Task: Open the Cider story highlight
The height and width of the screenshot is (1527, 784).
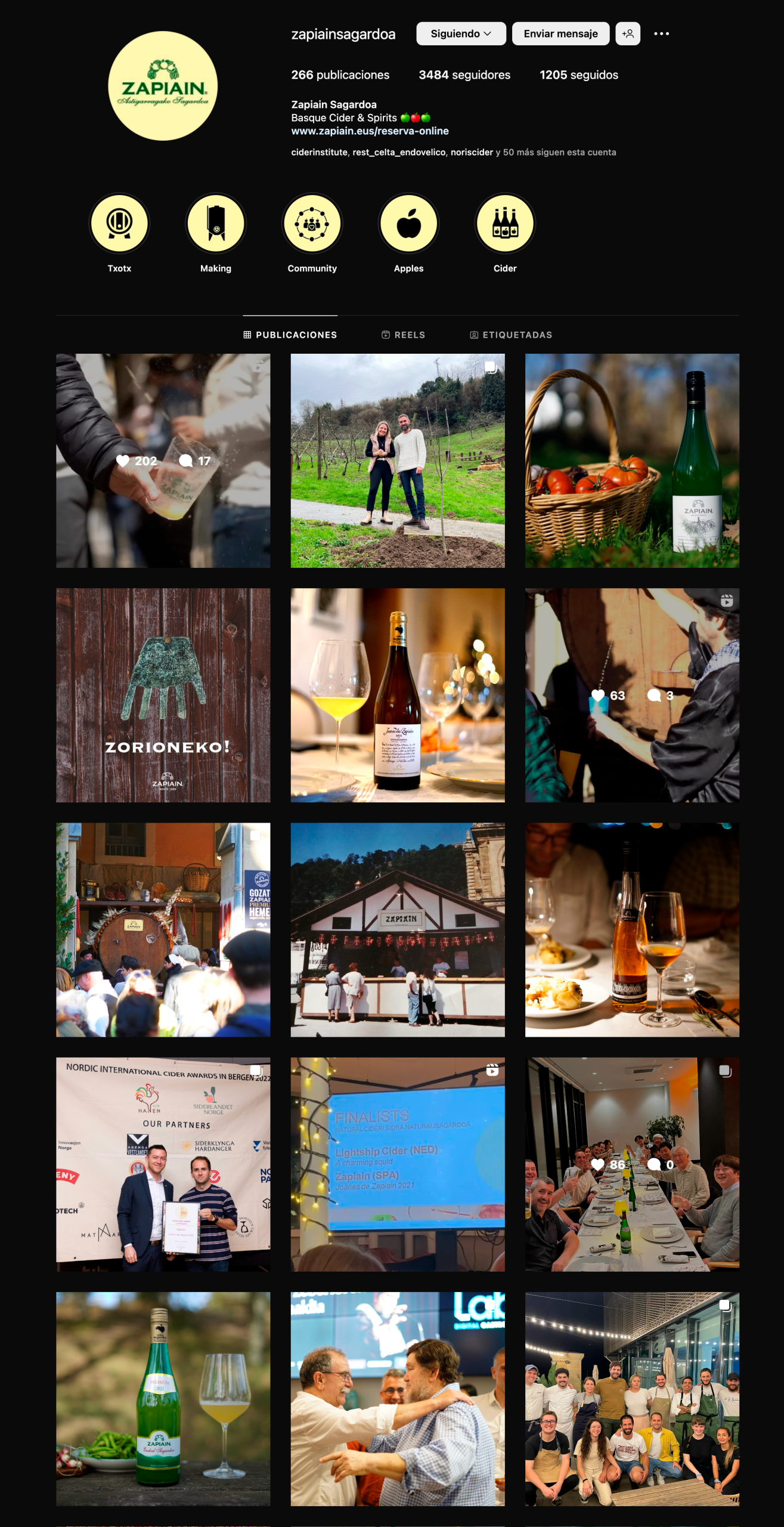Action: [x=505, y=224]
